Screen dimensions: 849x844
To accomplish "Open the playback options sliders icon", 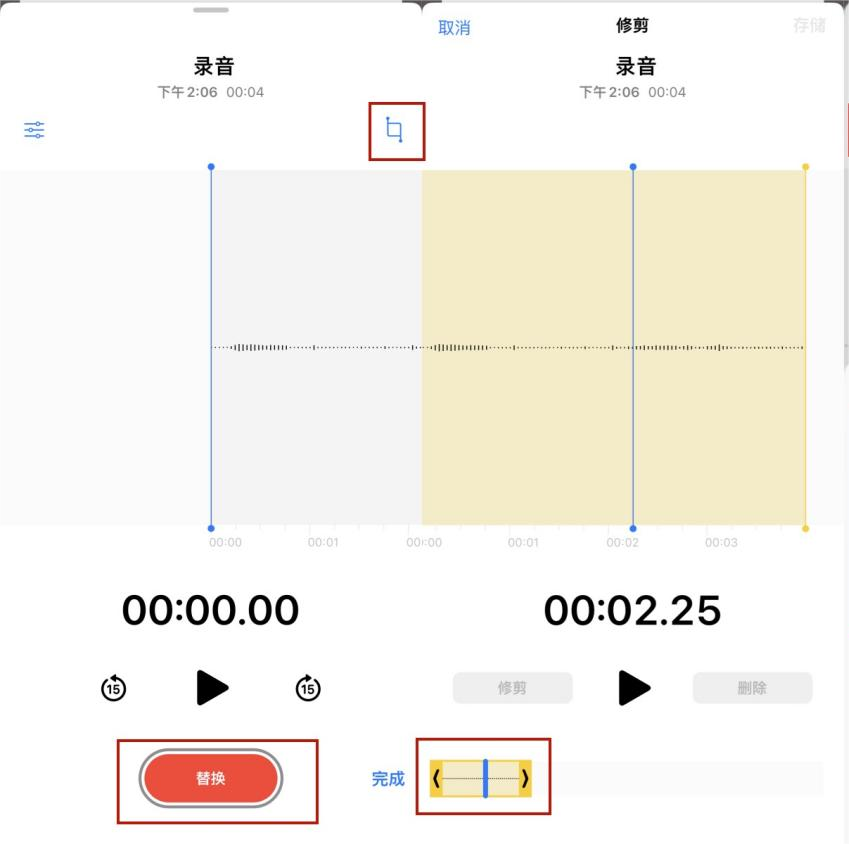I will pyautogui.click(x=34, y=130).
